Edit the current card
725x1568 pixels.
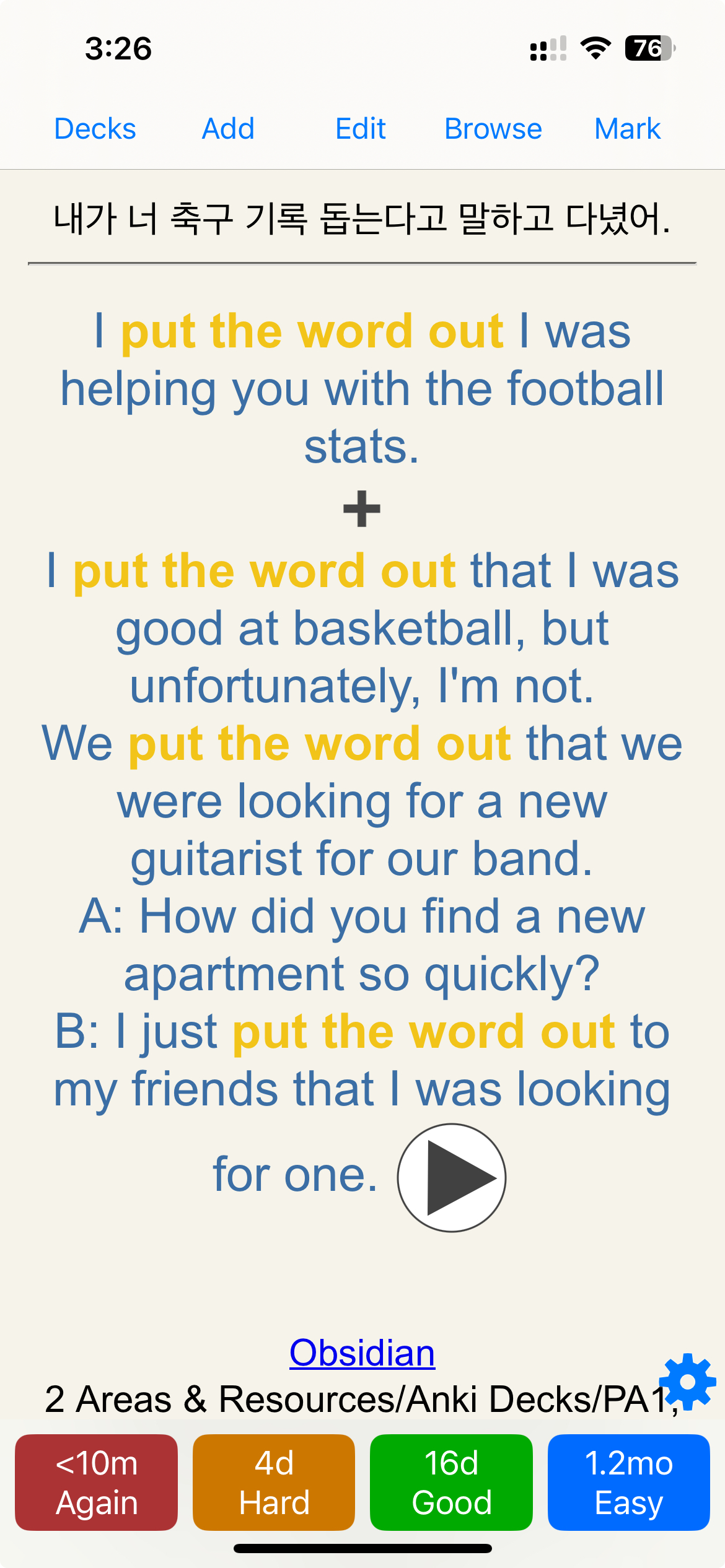tap(360, 129)
